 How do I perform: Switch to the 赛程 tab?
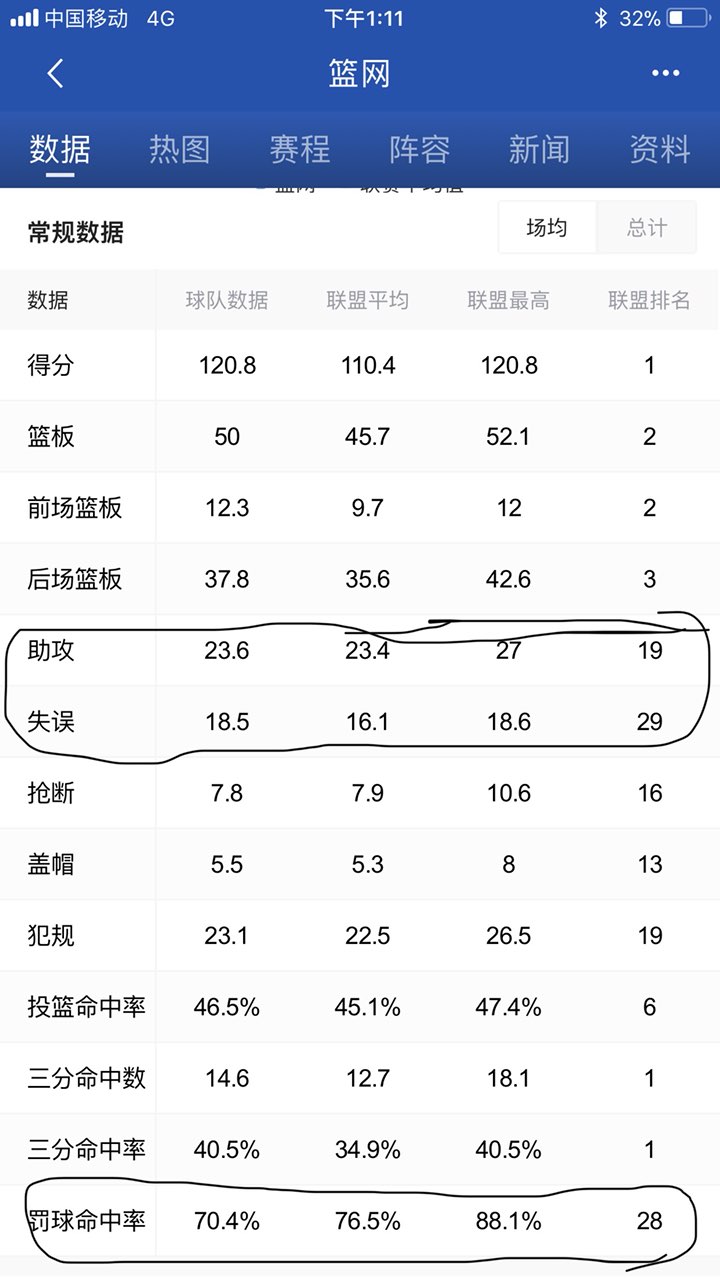click(300, 150)
